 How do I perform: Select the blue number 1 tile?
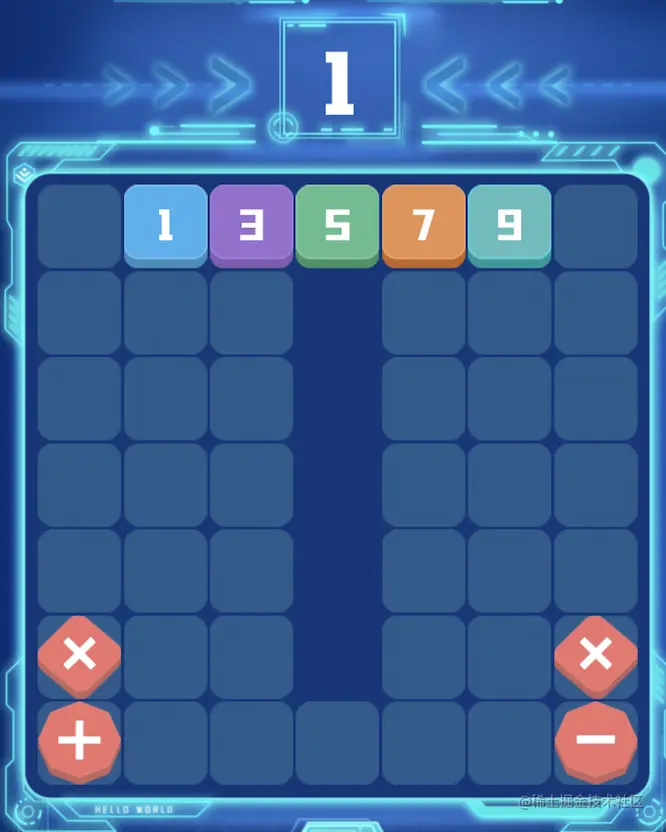pyautogui.click(x=165, y=224)
